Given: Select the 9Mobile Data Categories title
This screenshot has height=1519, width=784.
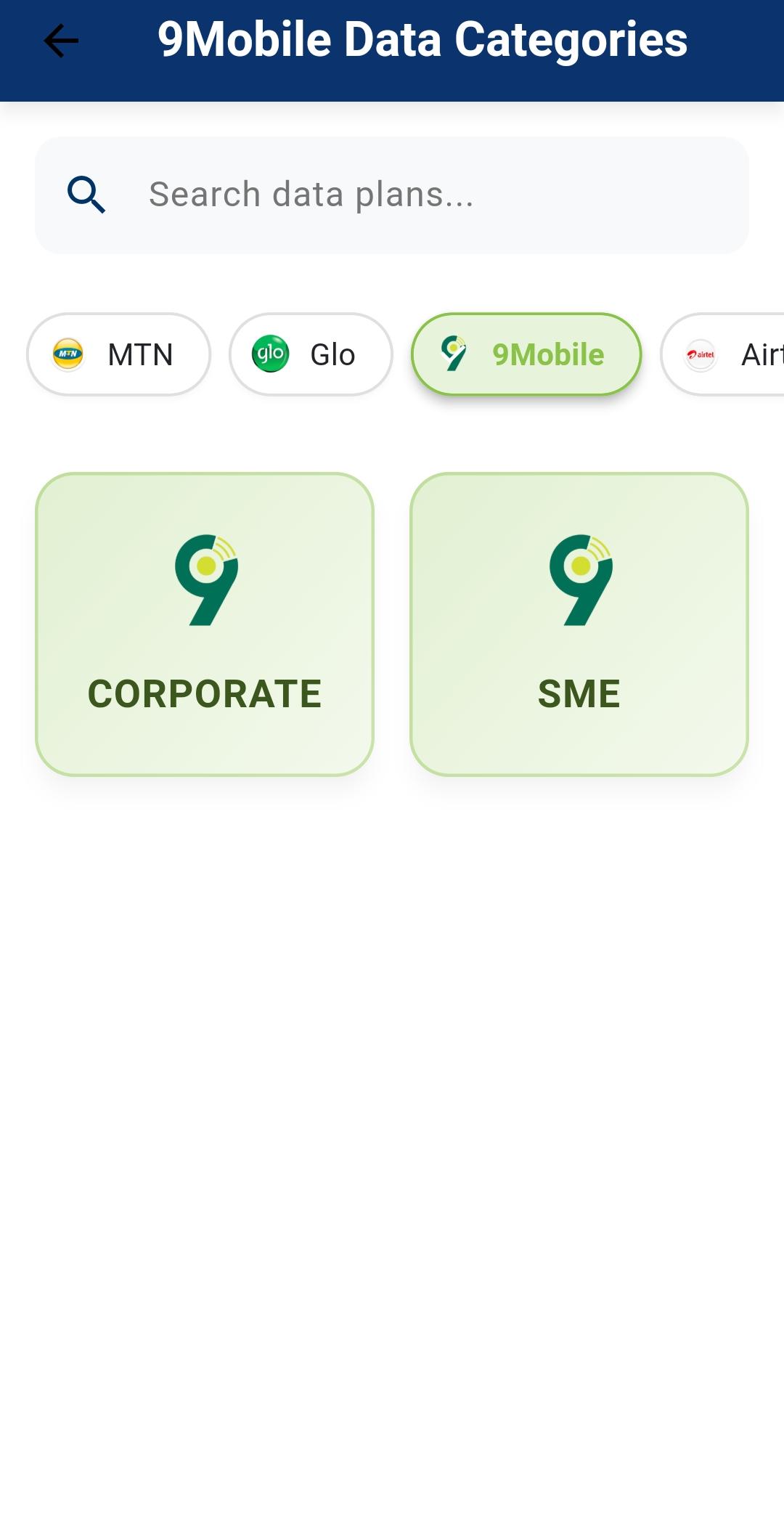Looking at the screenshot, I should click(x=423, y=41).
